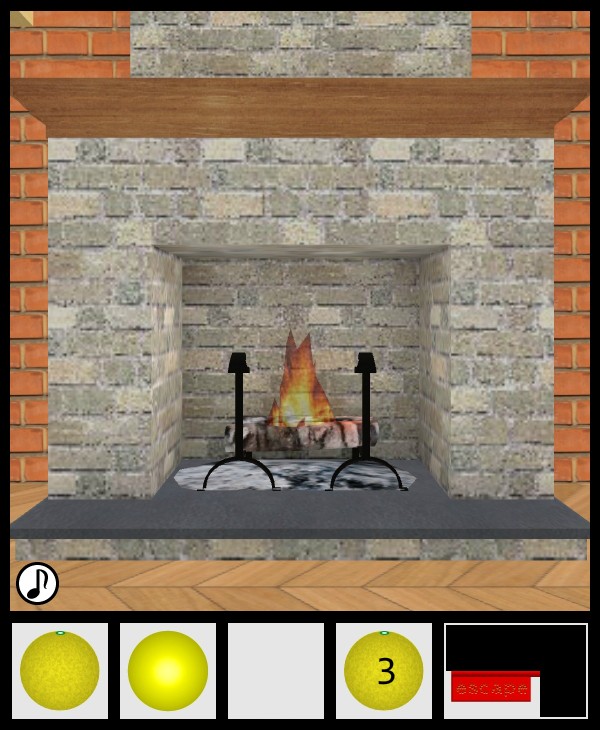The height and width of the screenshot is (730, 600).
Task: Toggle the music note sound button
Action: point(37,583)
